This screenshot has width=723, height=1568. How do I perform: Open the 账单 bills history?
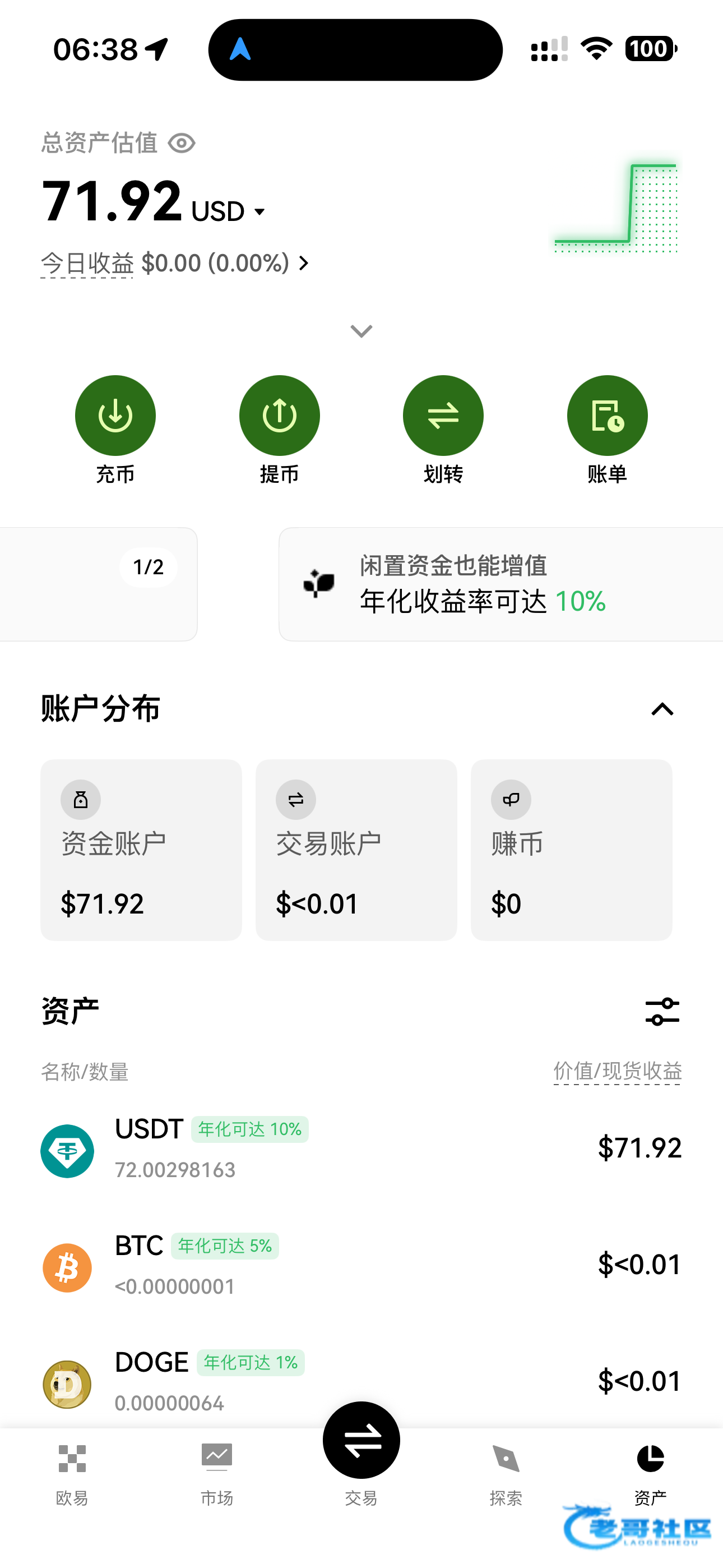tap(608, 430)
